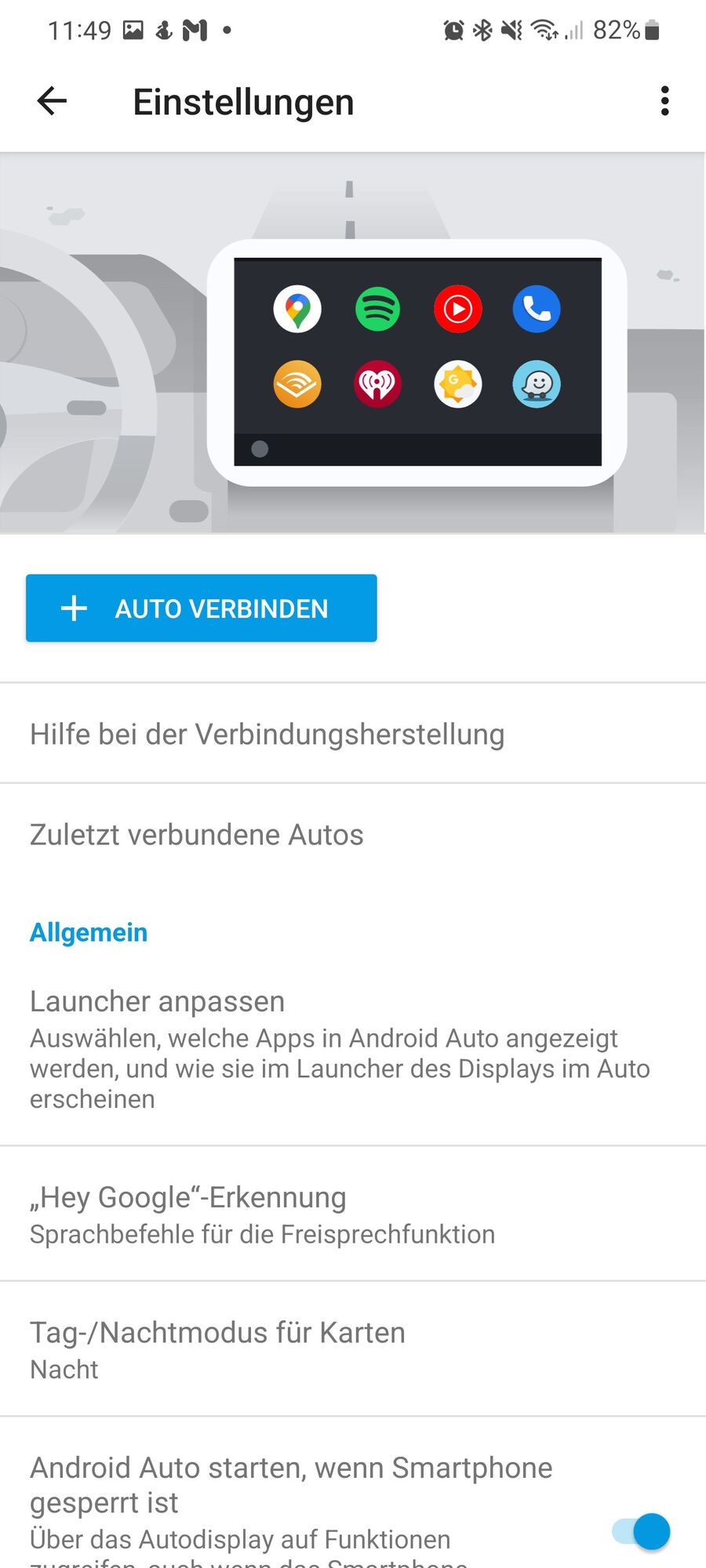
Task: Tap the Auto verbinden button
Action: (x=201, y=608)
